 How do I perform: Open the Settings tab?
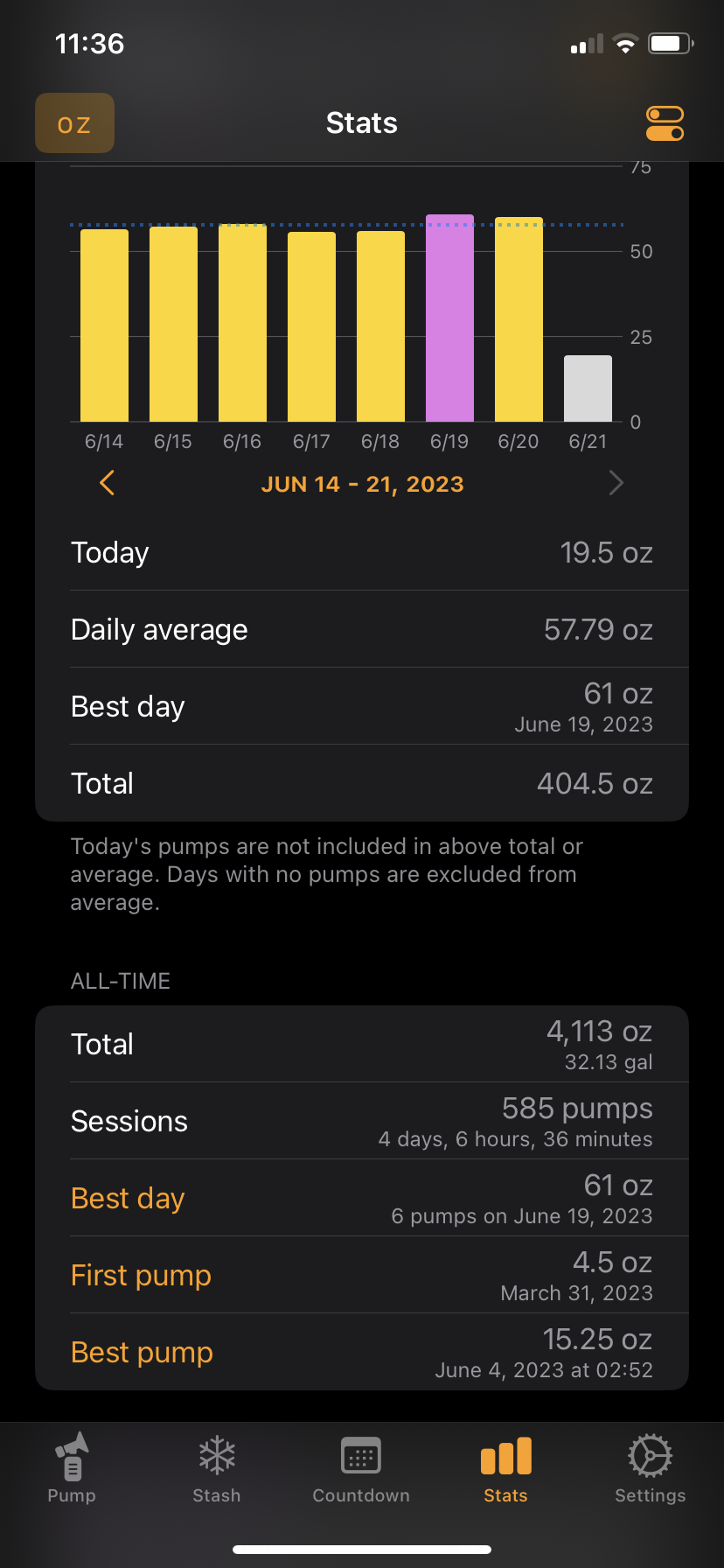click(x=650, y=1467)
